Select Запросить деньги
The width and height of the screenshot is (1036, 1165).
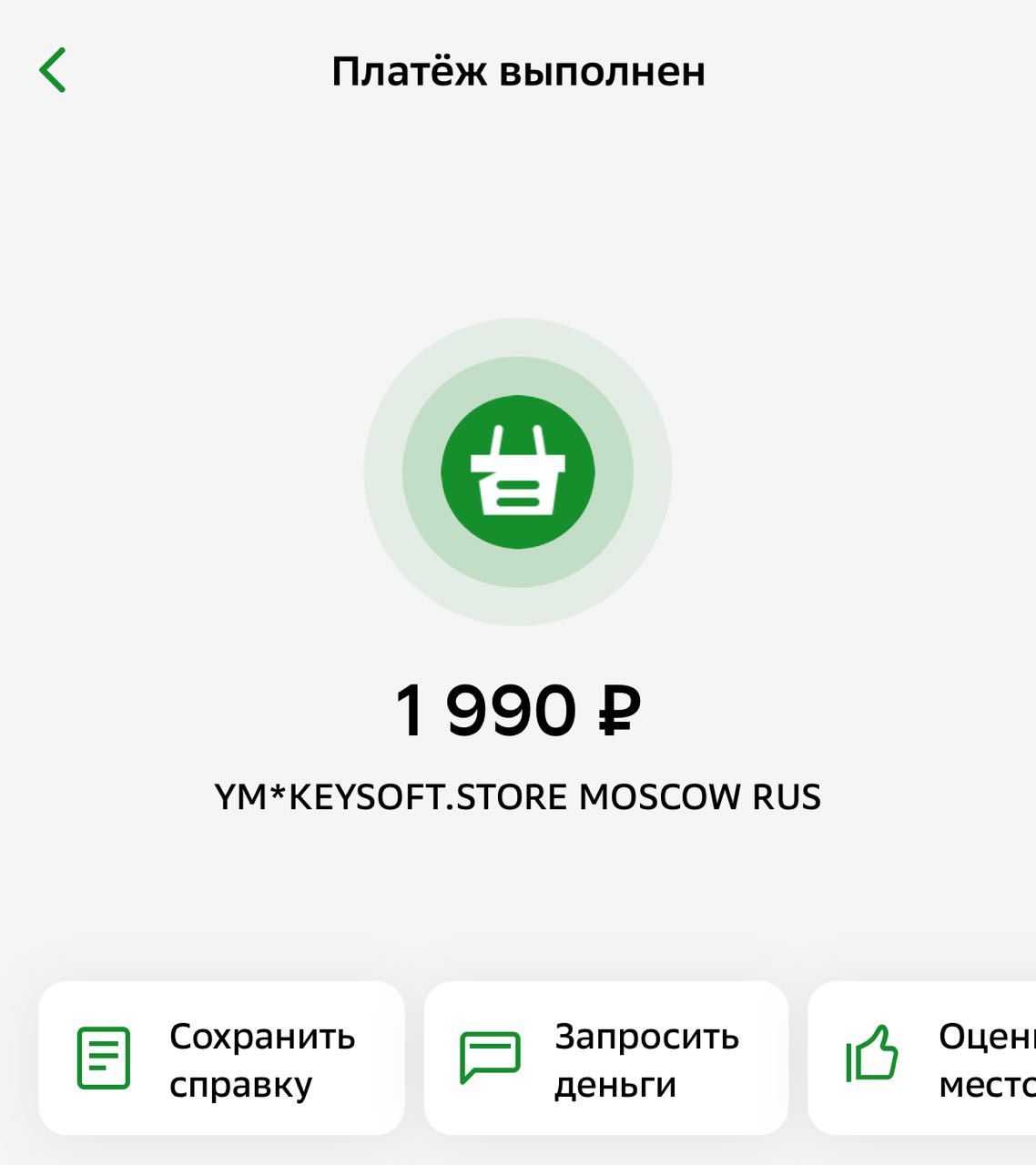tap(605, 1059)
